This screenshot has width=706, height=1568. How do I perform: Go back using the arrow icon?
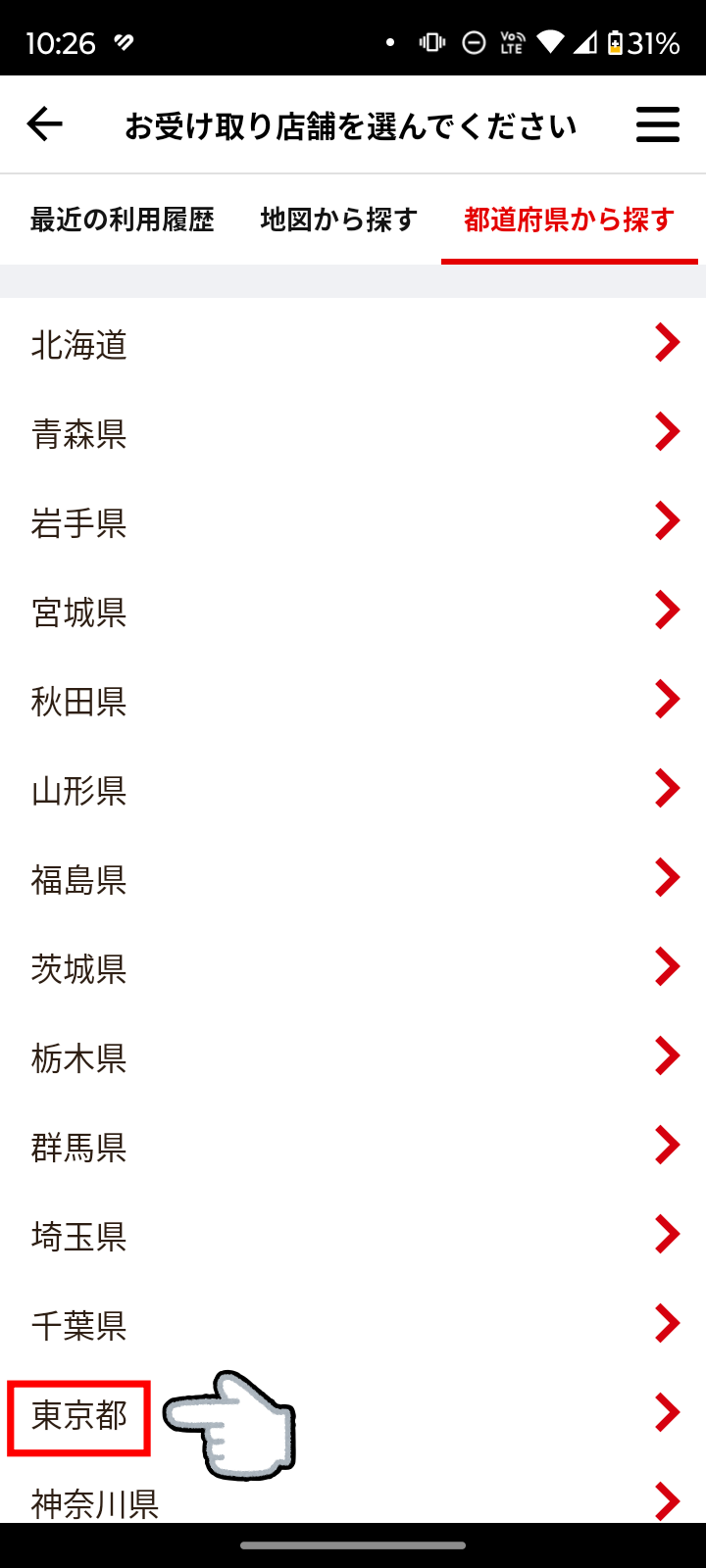coord(44,124)
